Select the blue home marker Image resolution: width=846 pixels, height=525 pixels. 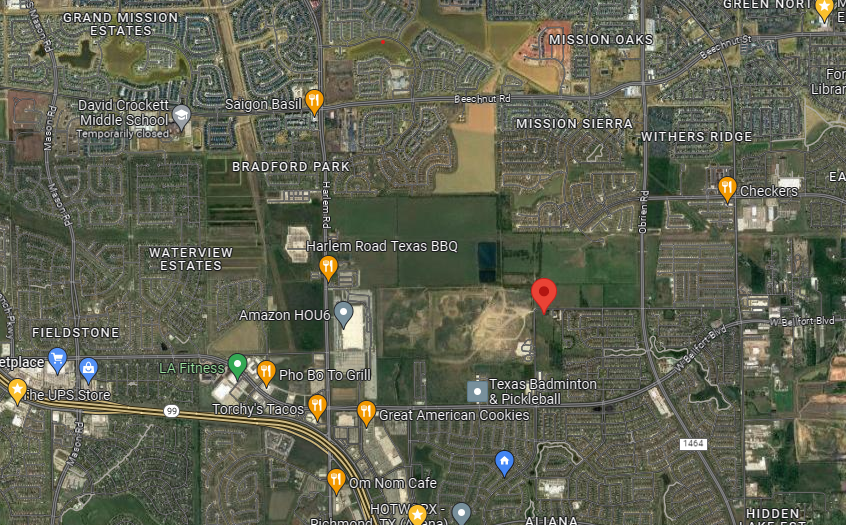(x=505, y=462)
